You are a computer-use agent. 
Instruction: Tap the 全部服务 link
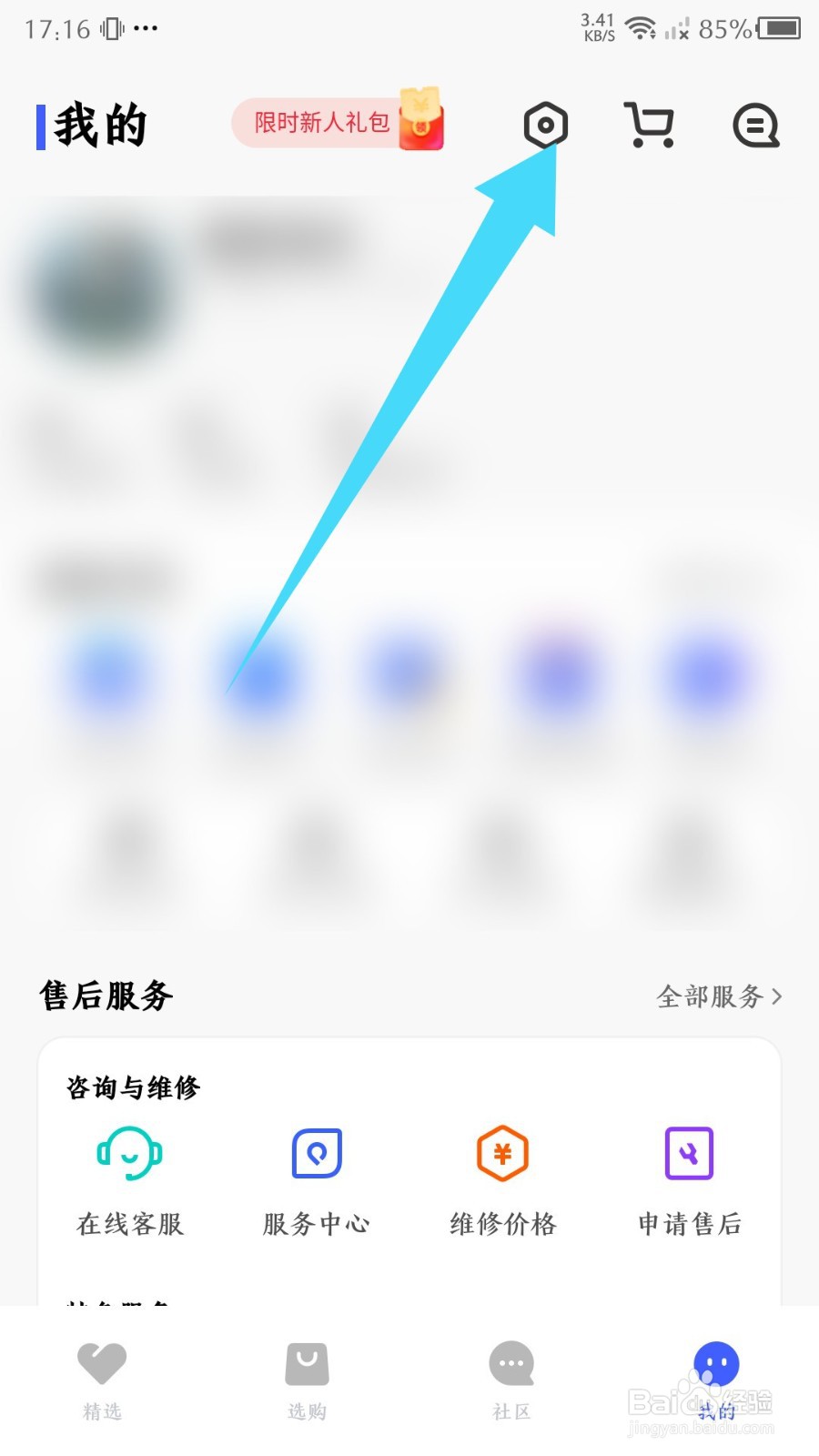click(710, 996)
